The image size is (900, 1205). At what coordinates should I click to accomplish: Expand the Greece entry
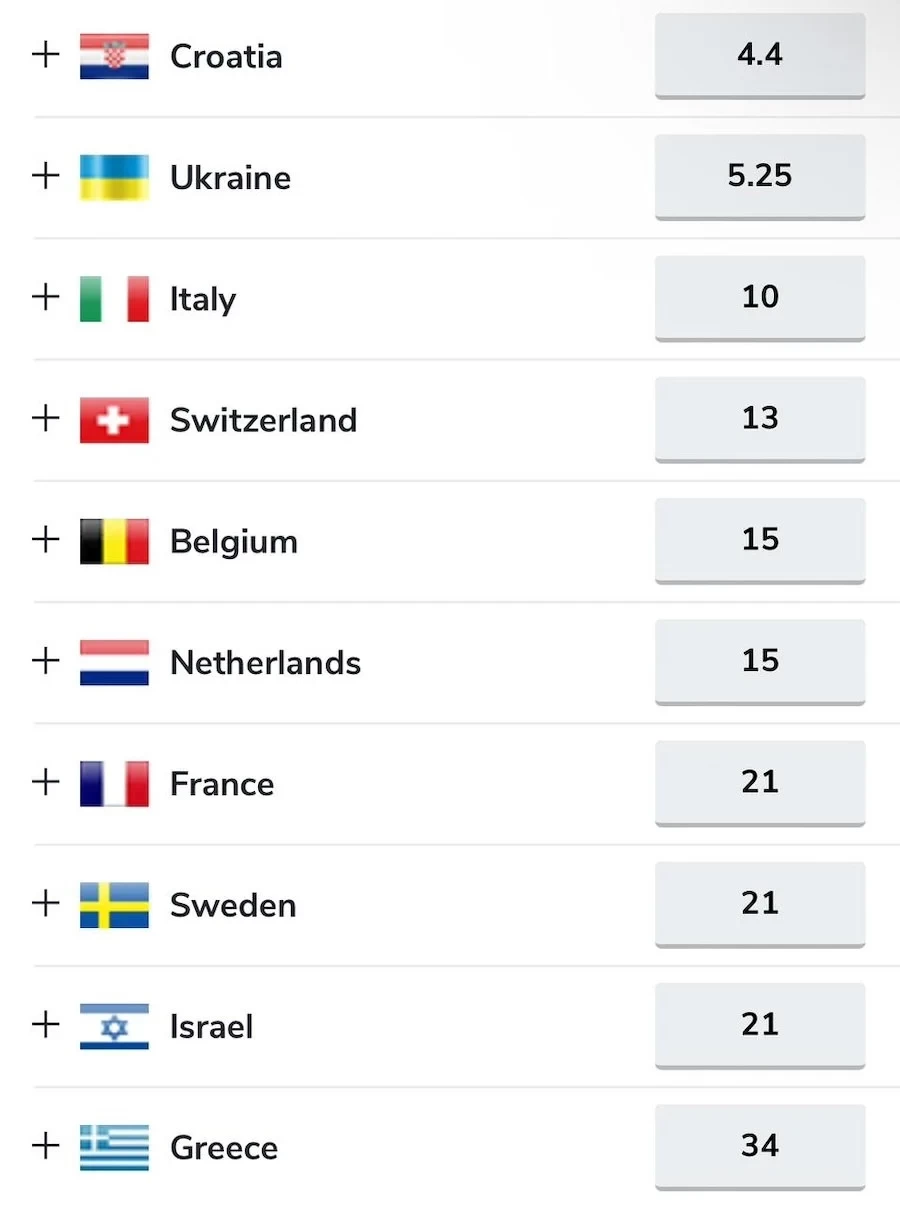[x=45, y=1147]
